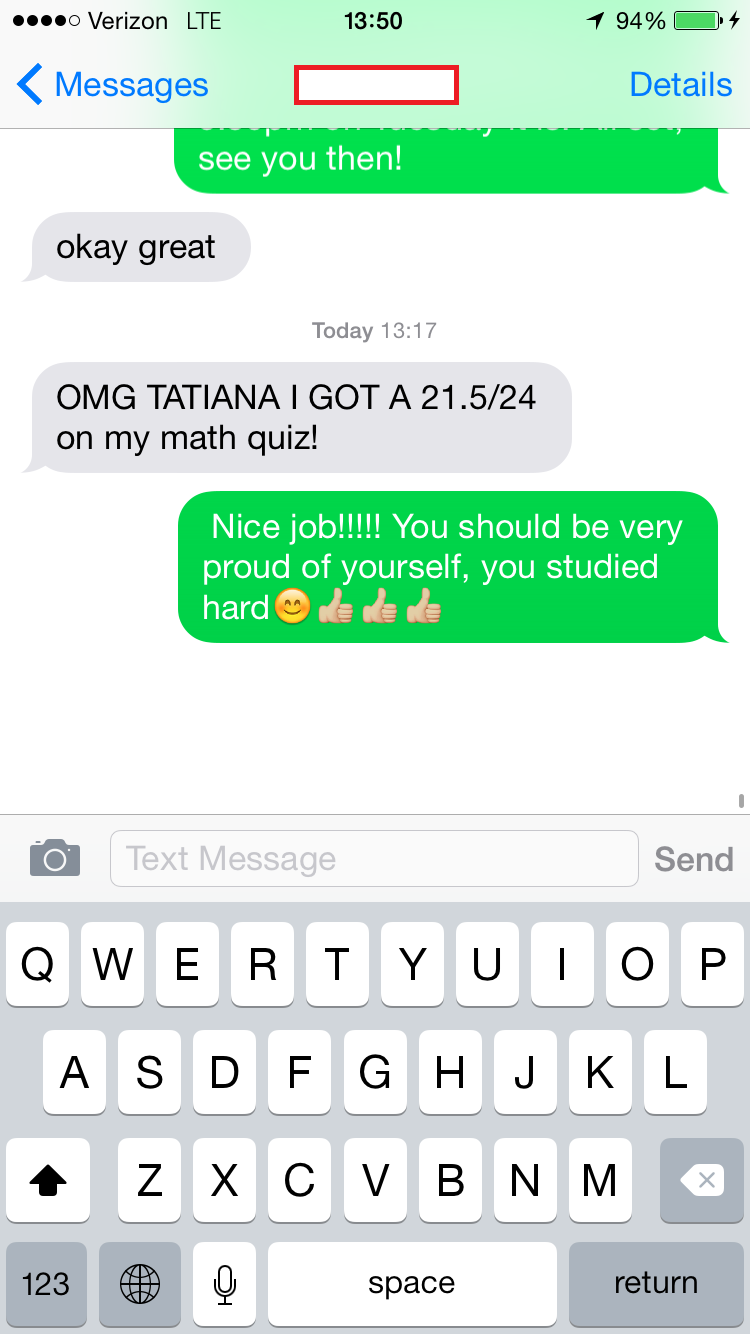Toggle the shift key
The image size is (750, 1334).
(x=48, y=1181)
